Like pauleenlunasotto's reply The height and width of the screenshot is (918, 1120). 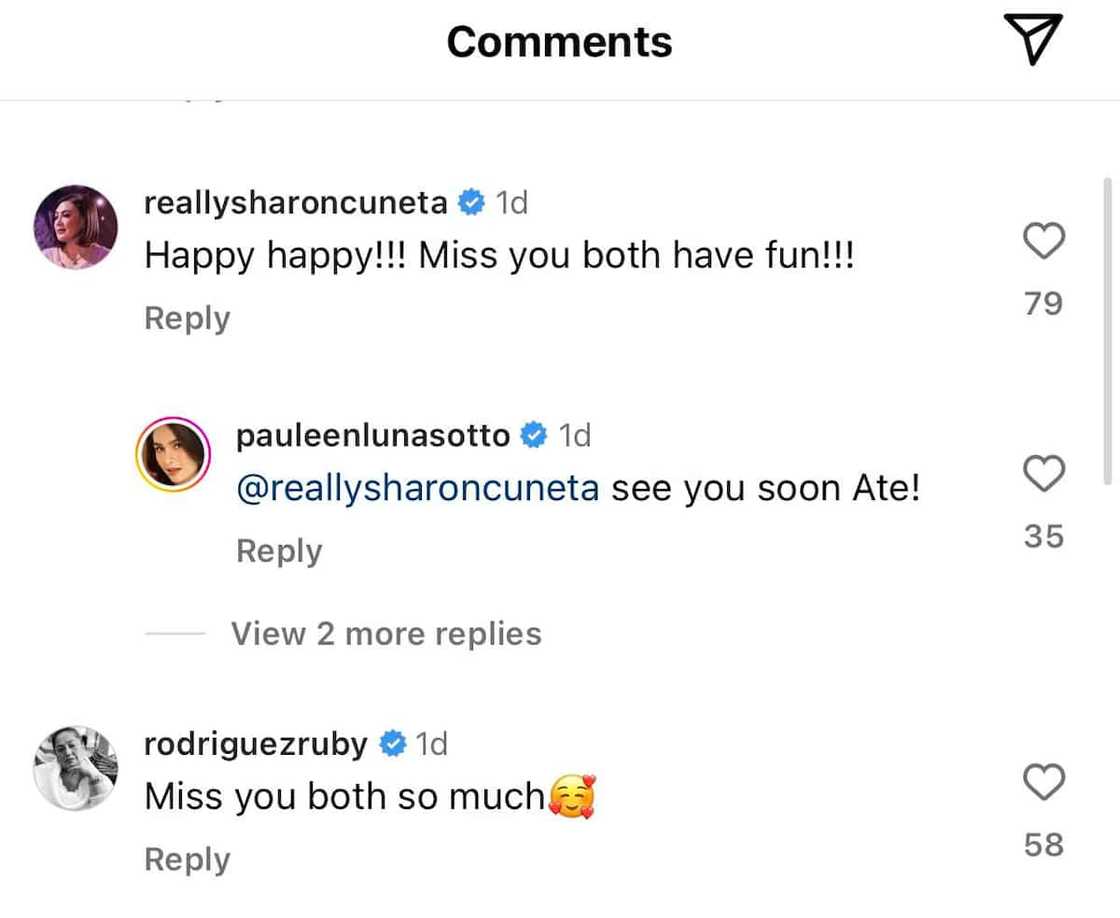click(1044, 474)
